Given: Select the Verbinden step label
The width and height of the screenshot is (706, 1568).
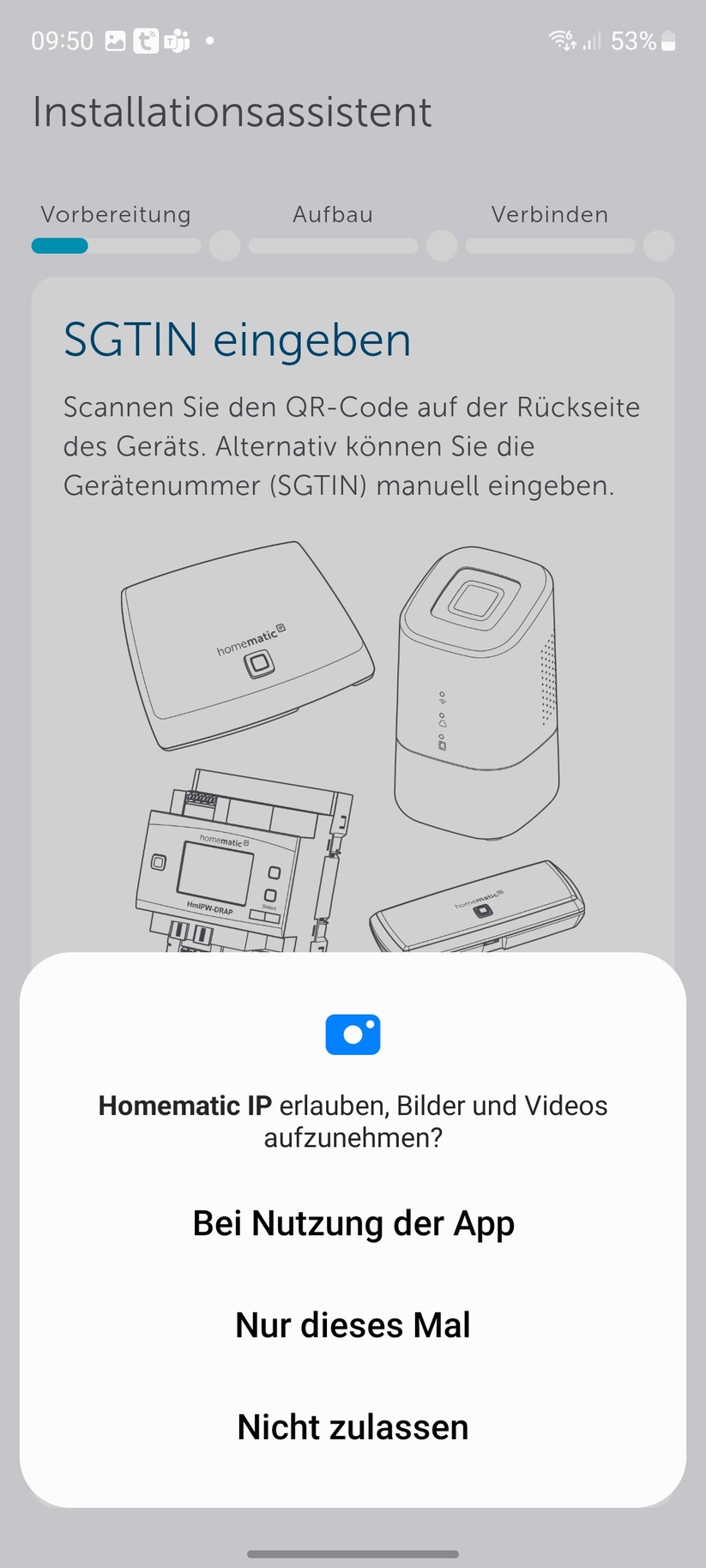Looking at the screenshot, I should coord(549,214).
